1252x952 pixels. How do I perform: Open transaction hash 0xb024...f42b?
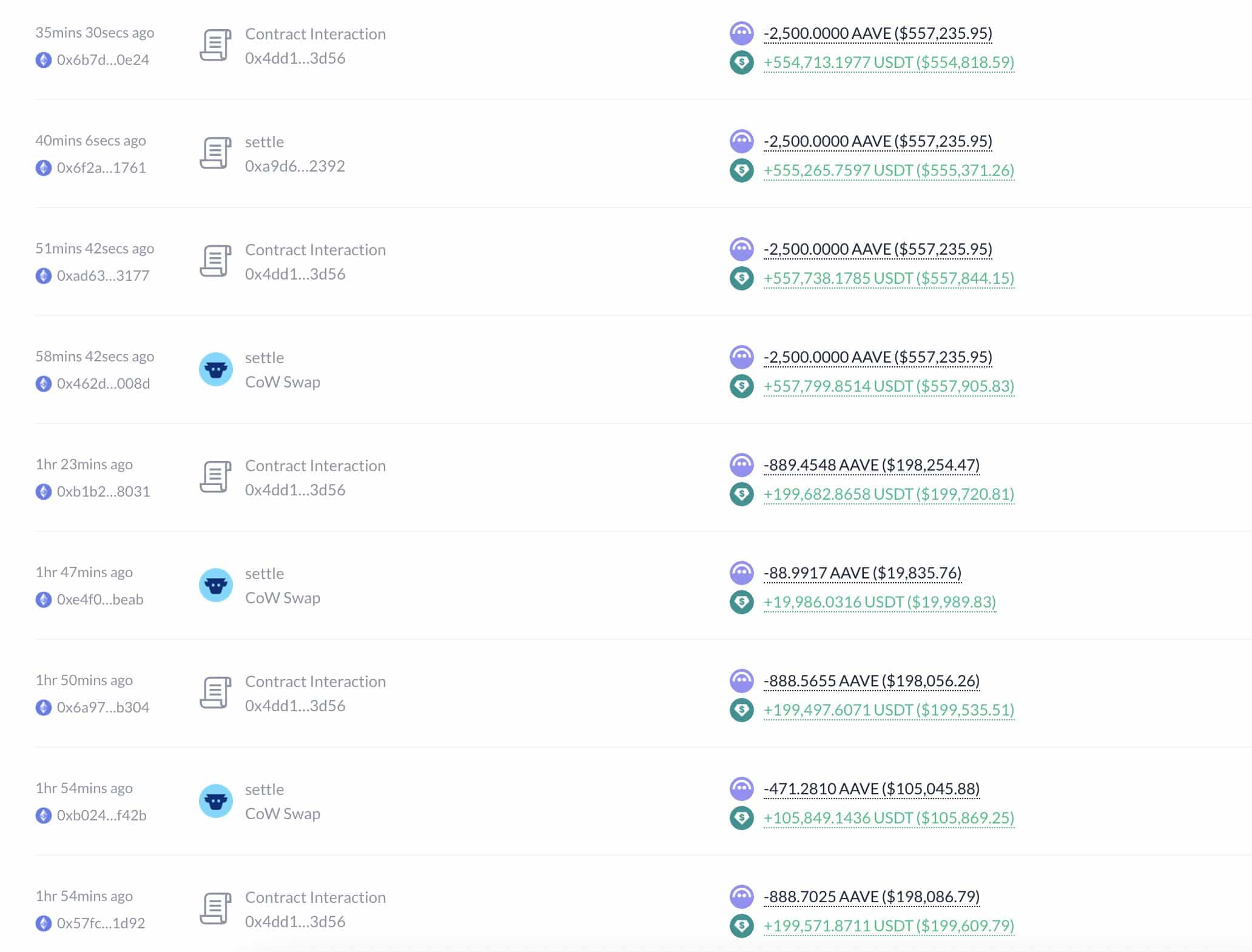click(101, 816)
